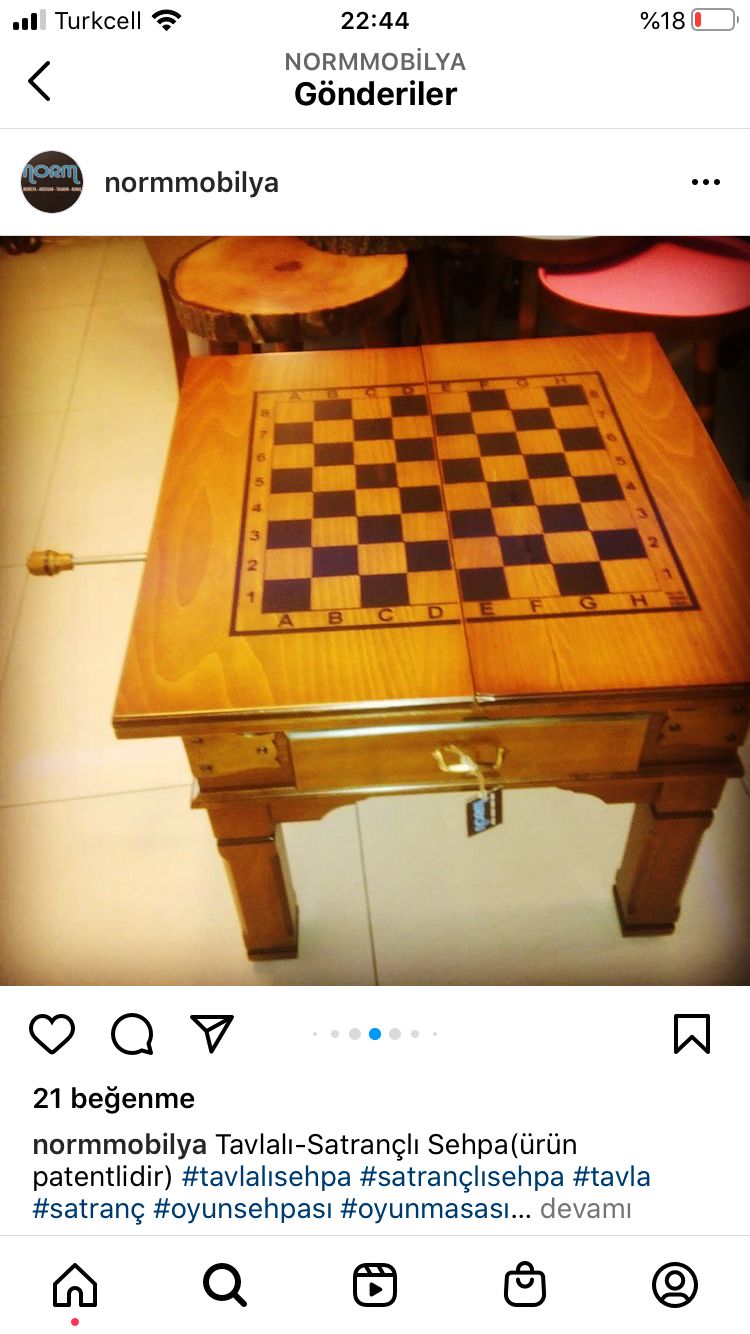The height and width of the screenshot is (1334, 750).
Task: Open the #tavlalısehpa hashtag
Action: coord(266,1176)
